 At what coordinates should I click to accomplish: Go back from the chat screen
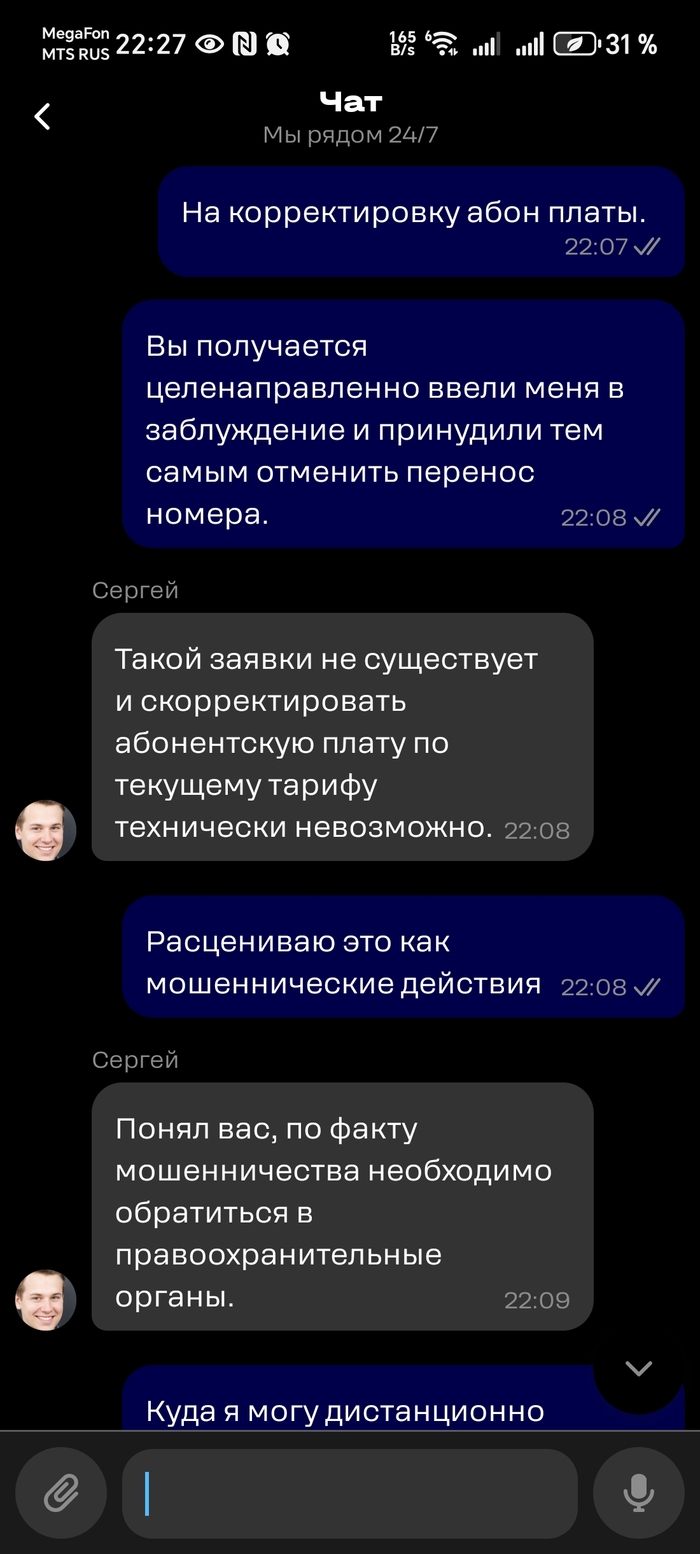(42, 117)
